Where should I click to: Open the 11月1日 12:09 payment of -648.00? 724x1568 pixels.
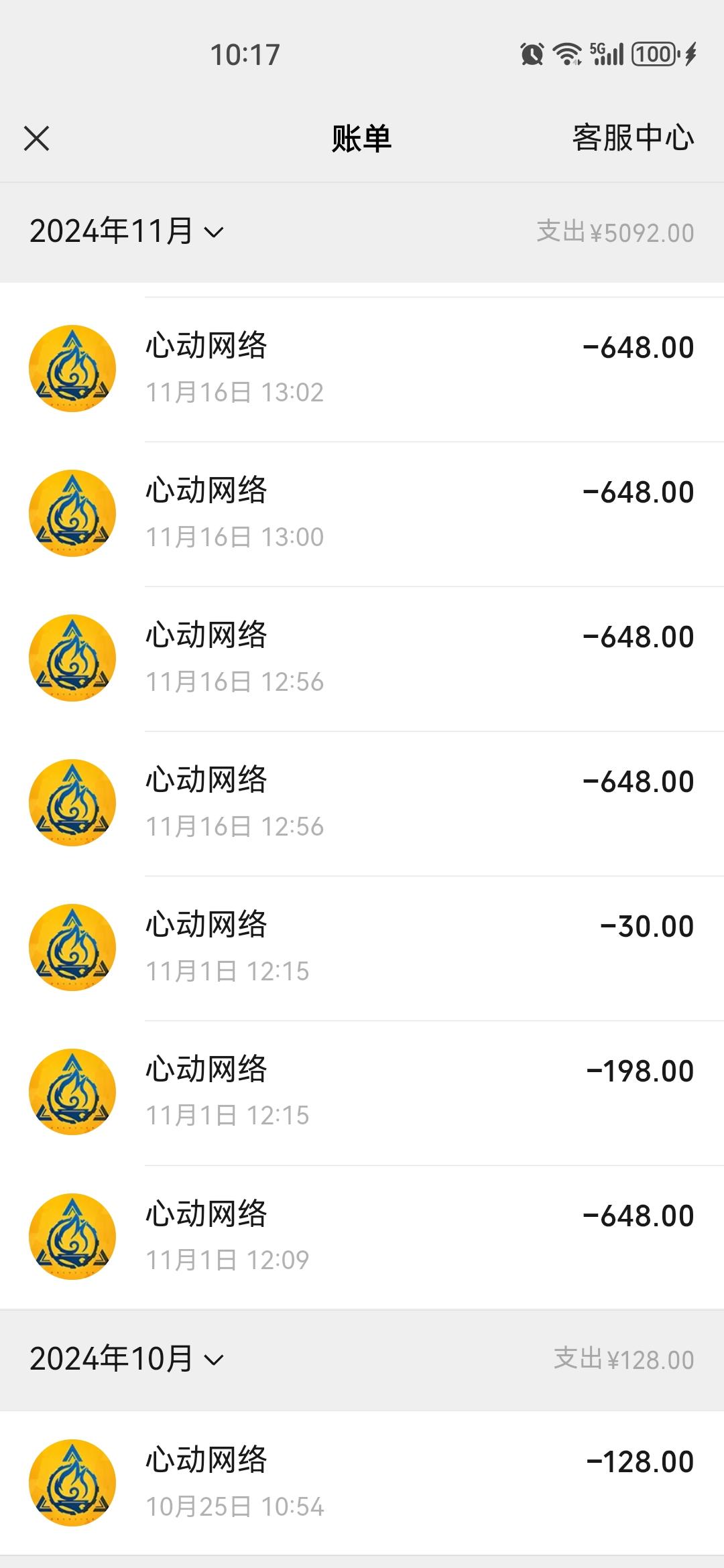(x=362, y=1237)
